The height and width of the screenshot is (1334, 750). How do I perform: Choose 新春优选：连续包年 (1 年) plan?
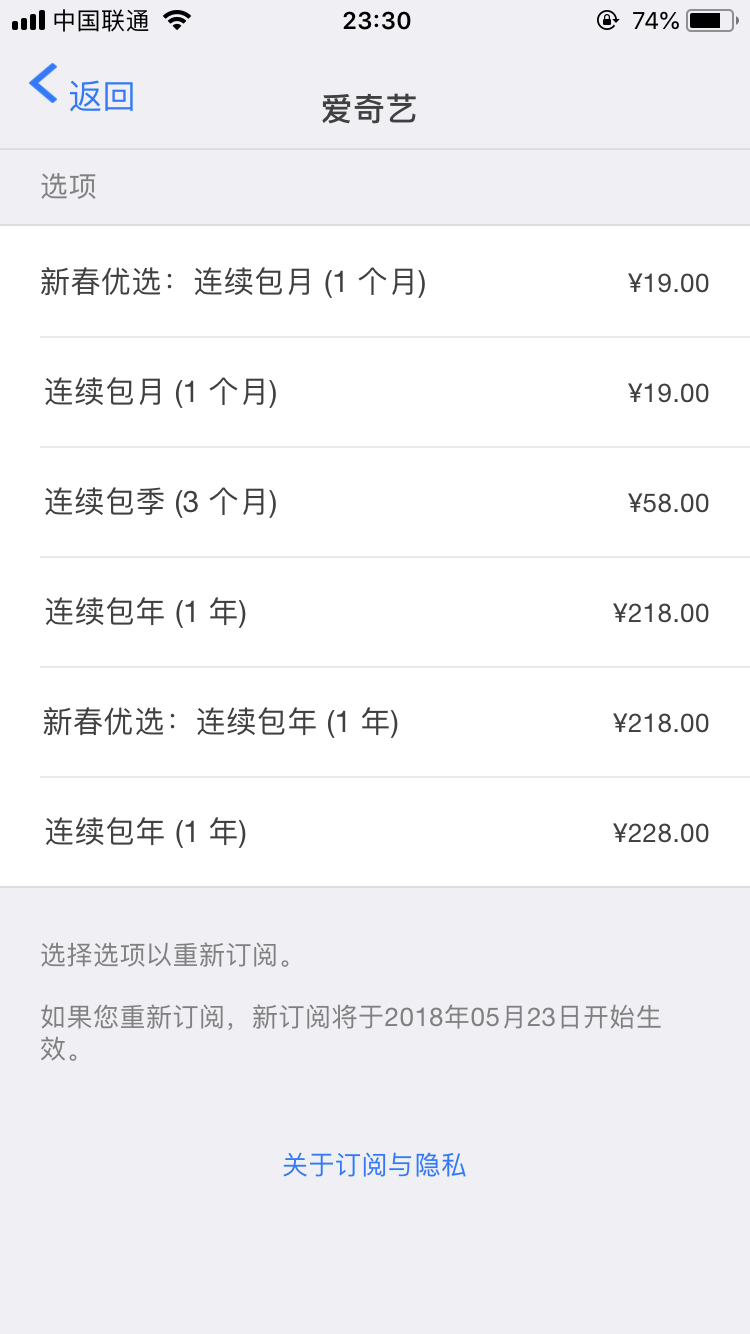coord(374,723)
